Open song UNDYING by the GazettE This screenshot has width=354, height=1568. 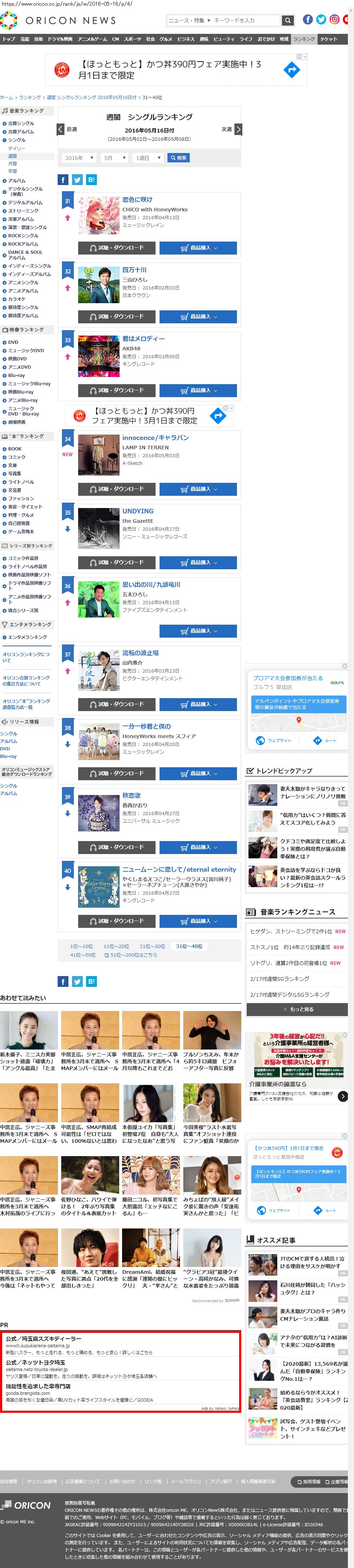[138, 511]
